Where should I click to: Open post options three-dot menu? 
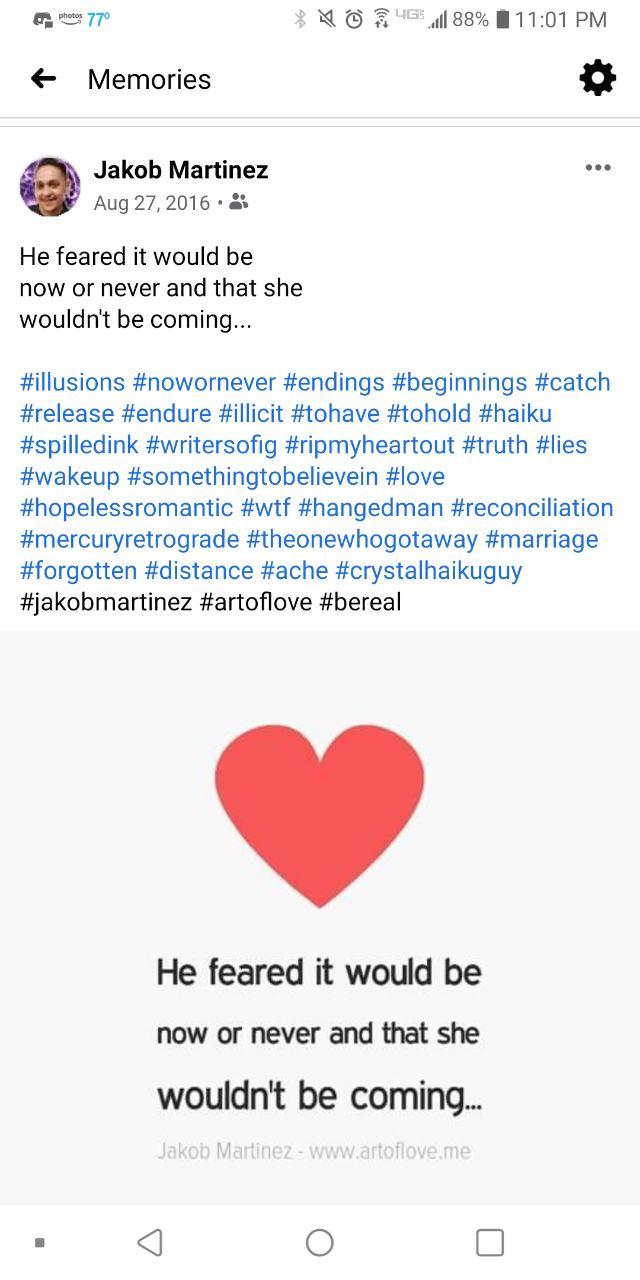(x=597, y=168)
